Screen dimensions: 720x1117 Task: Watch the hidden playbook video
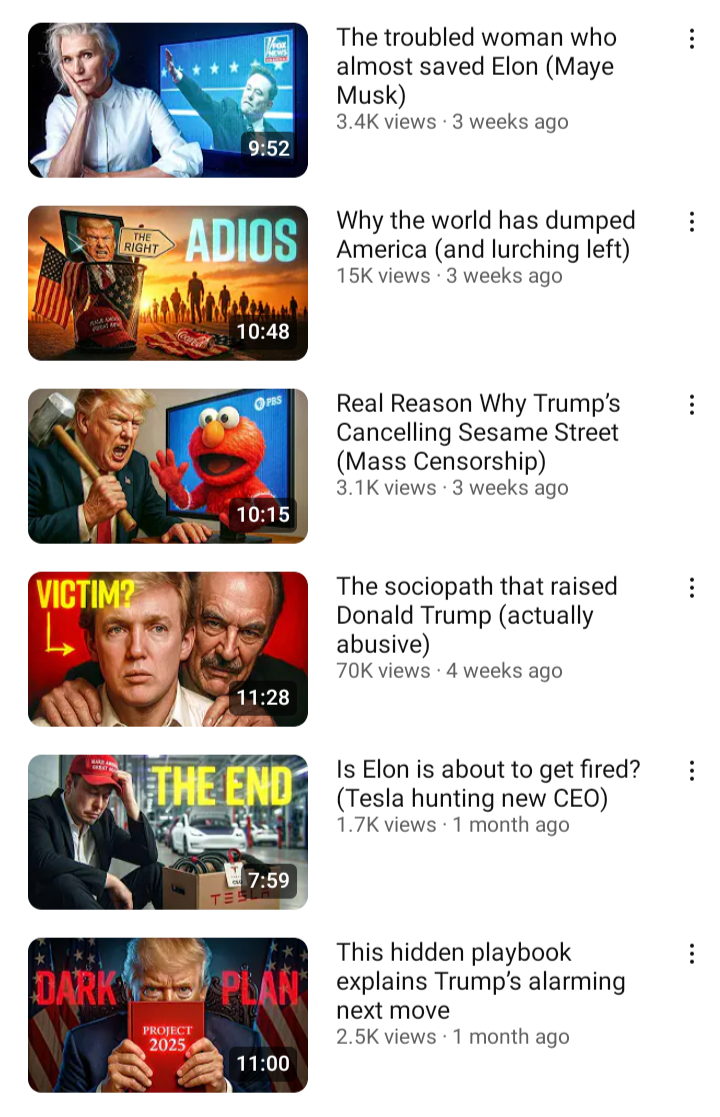click(168, 1015)
